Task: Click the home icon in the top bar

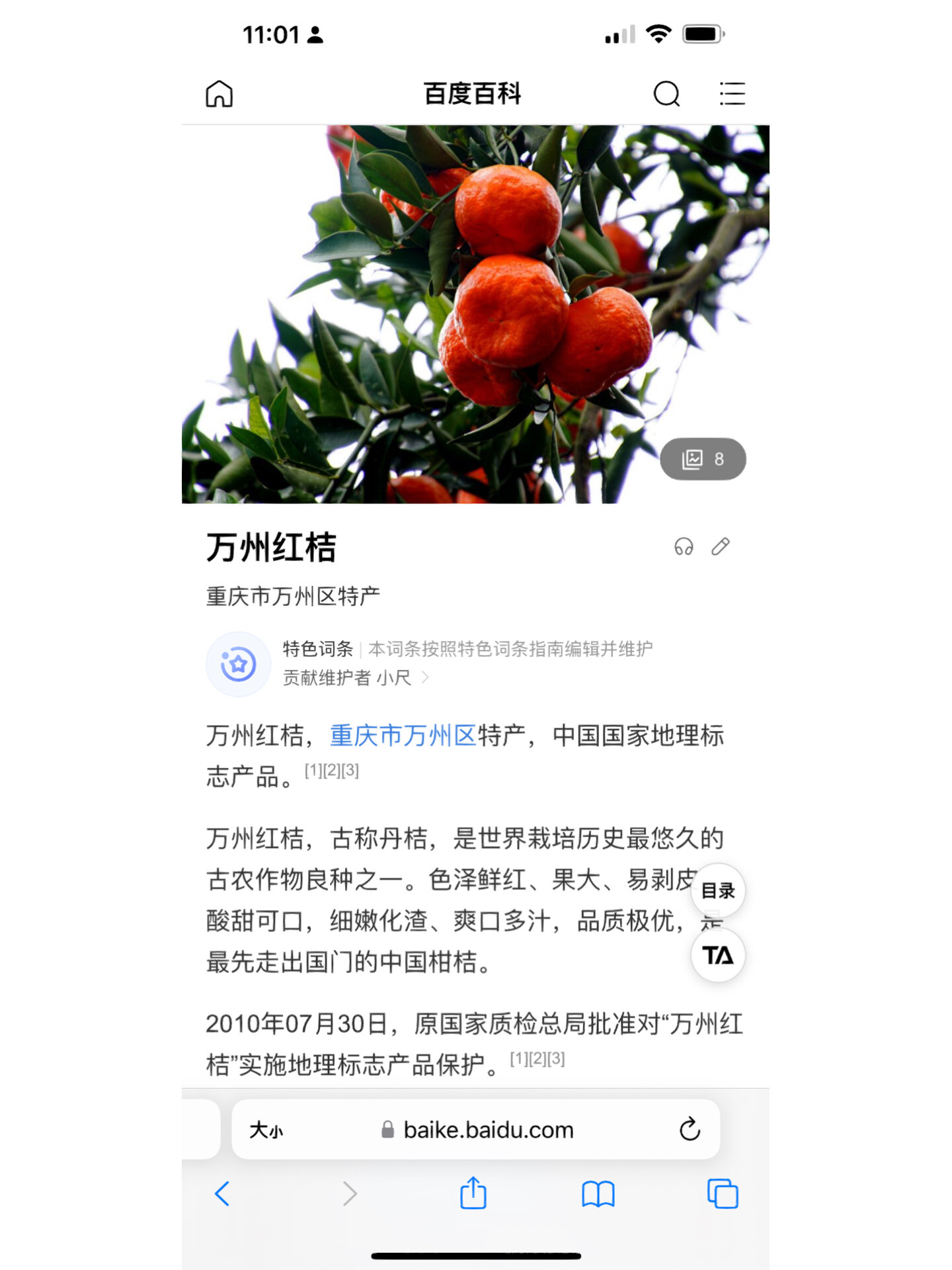Action: (x=220, y=94)
